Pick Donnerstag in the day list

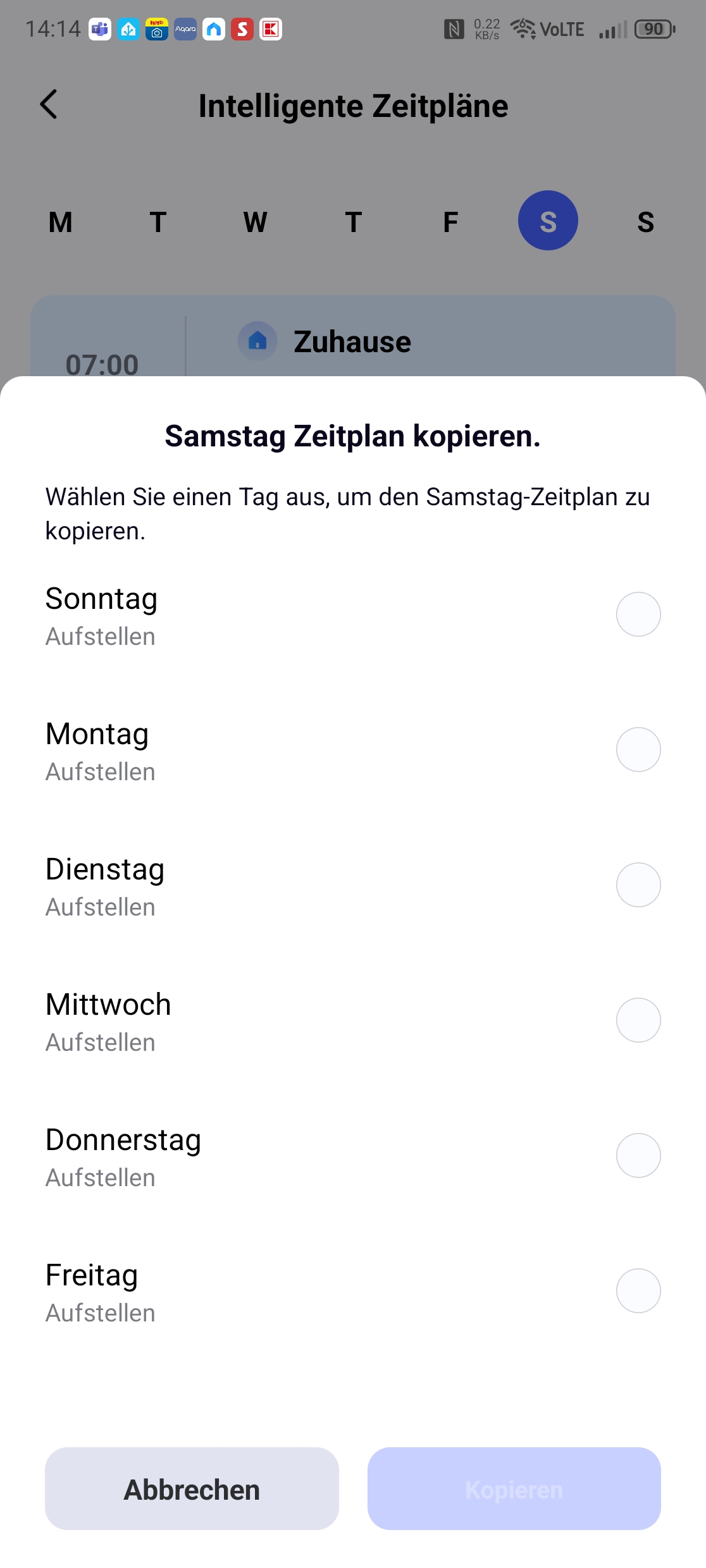(638, 1155)
